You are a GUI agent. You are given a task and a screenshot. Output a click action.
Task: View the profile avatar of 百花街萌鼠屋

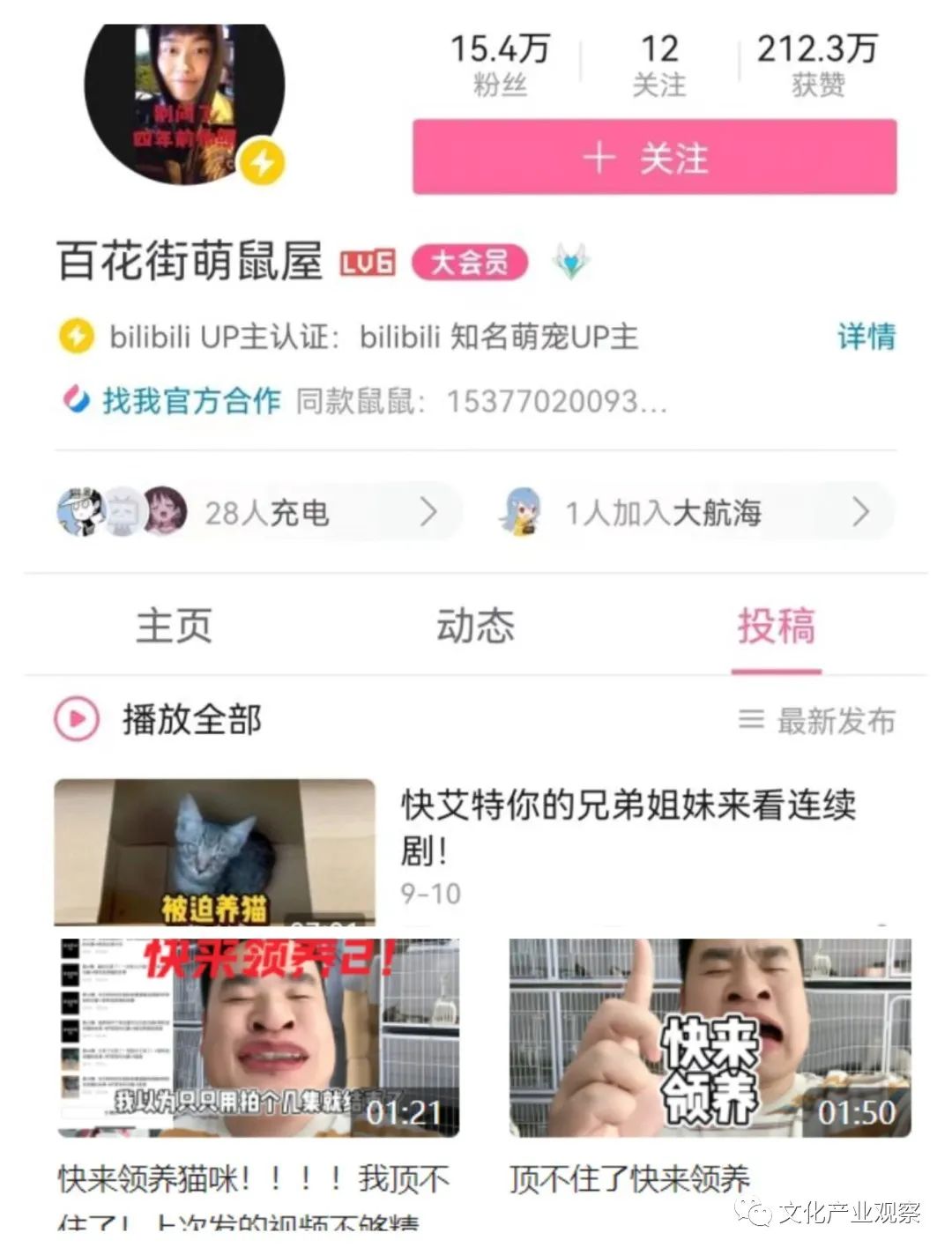click(x=185, y=101)
